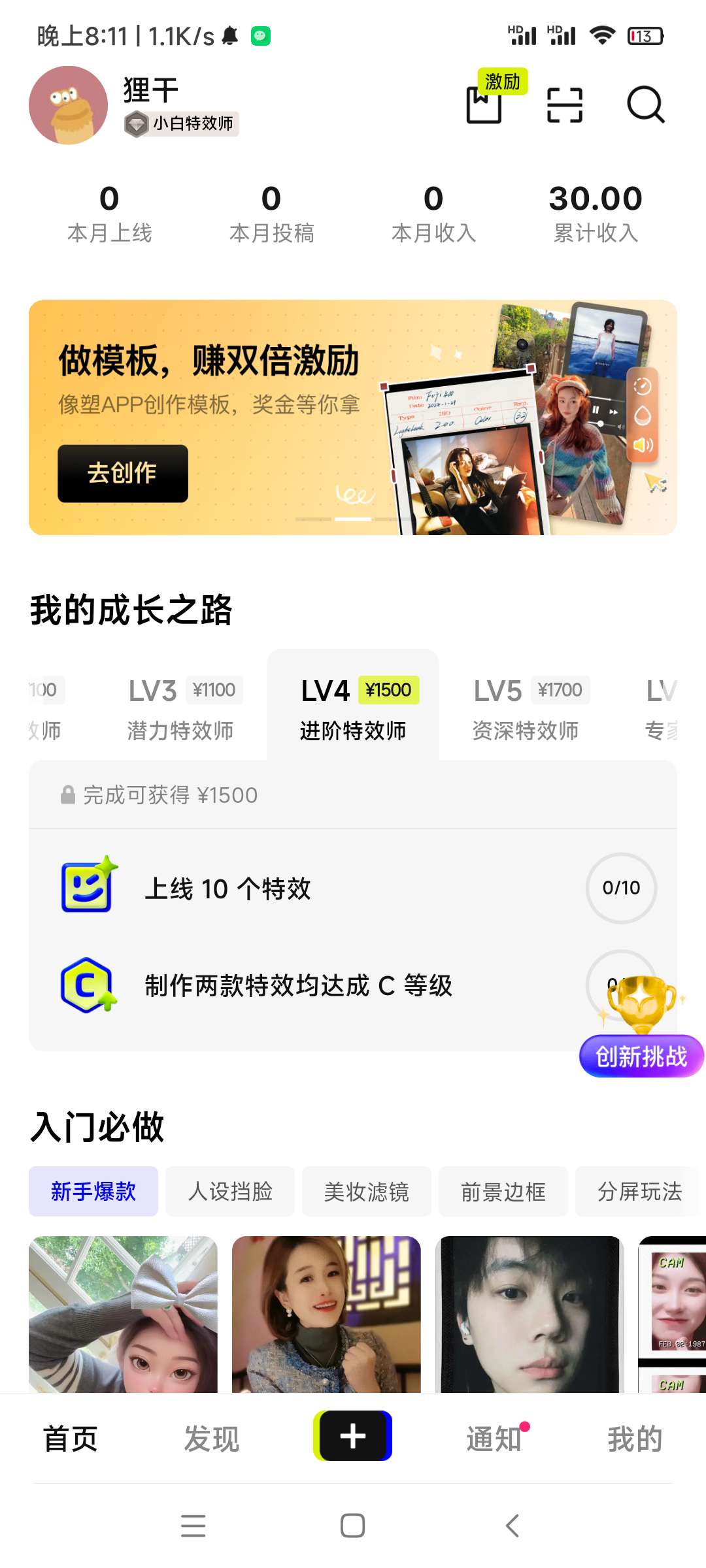Tap the system back button
Image resolution: width=706 pixels, height=1568 pixels.
click(x=513, y=1526)
